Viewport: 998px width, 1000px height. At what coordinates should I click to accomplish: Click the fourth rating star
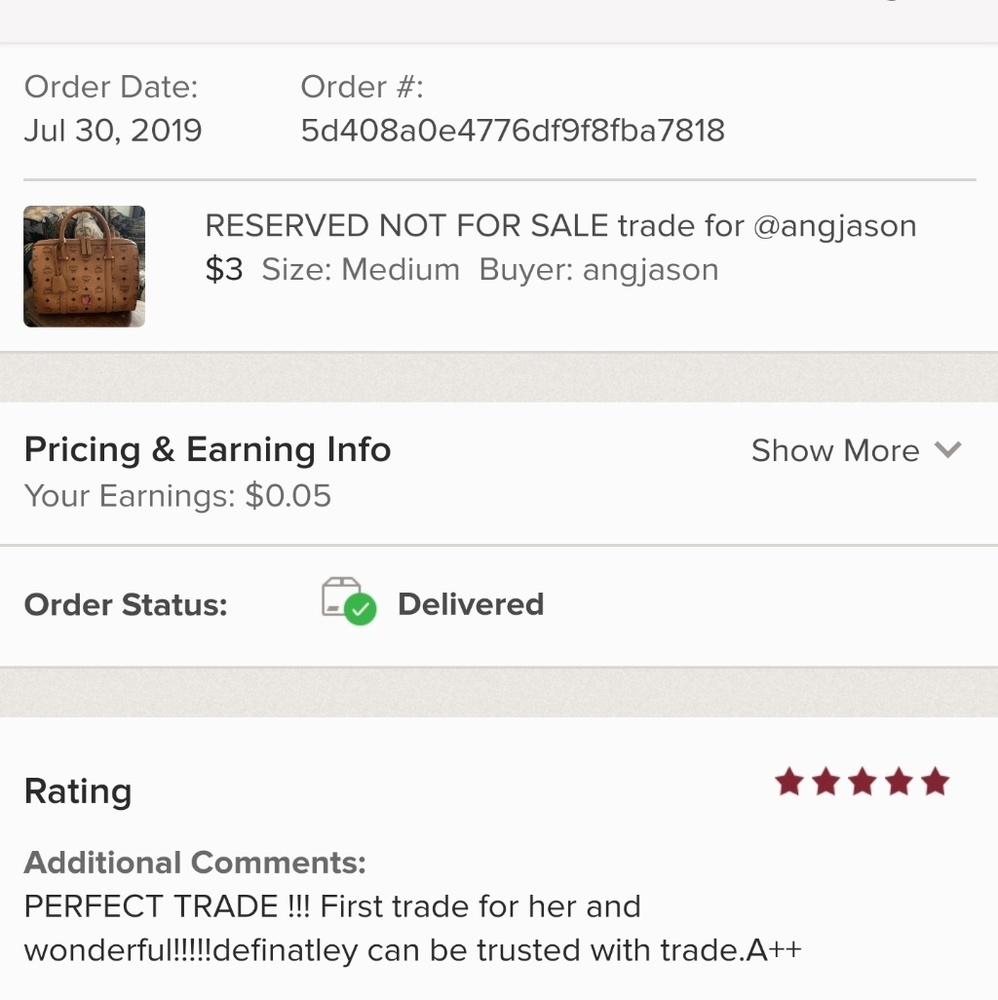coord(899,782)
